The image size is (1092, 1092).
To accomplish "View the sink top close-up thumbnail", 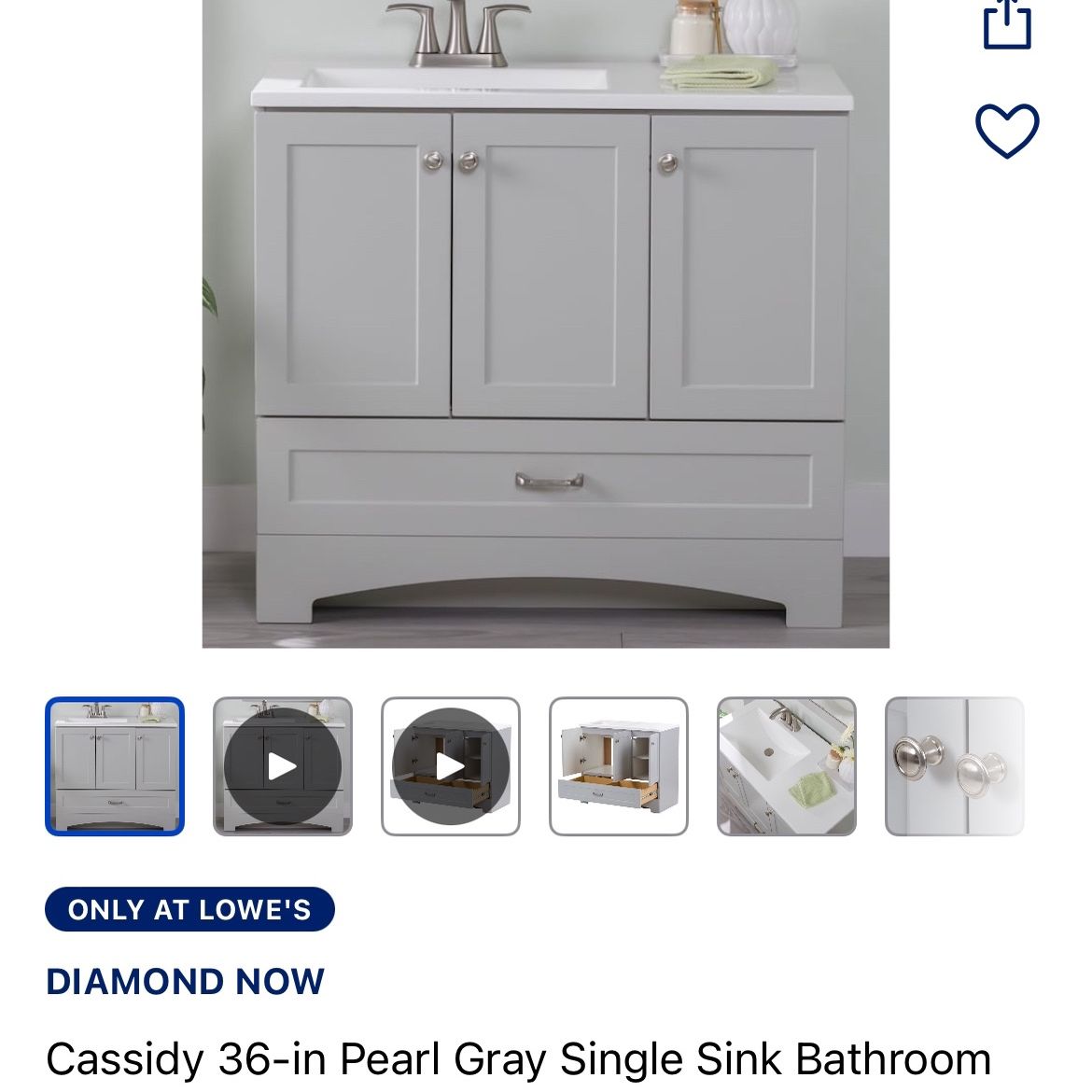I will (787, 766).
